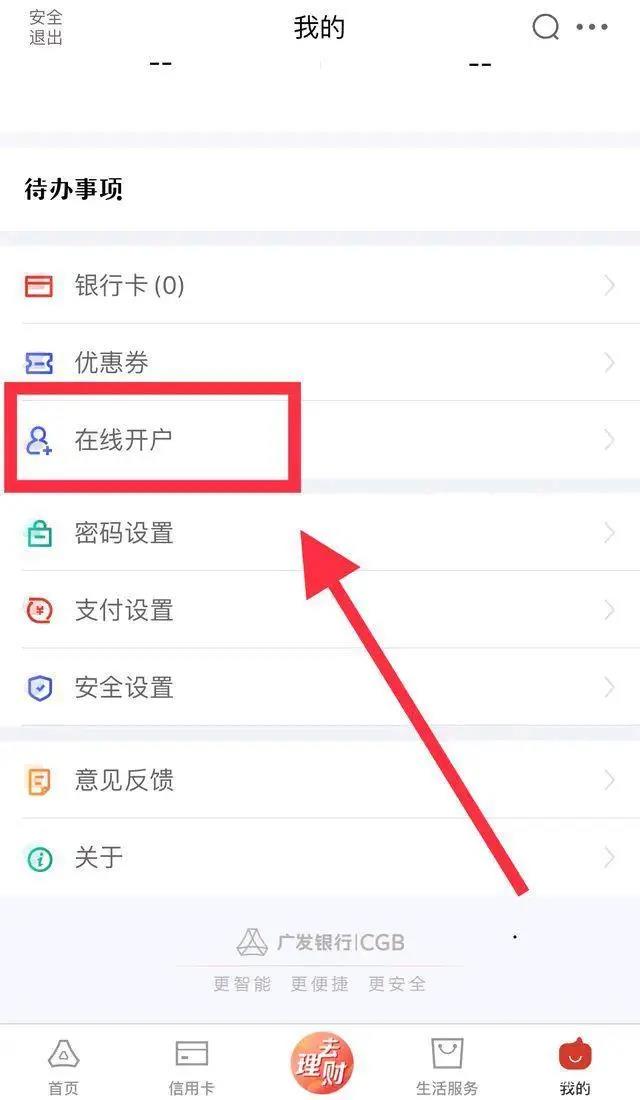Switch to 生活服务 tab

coord(447,1065)
